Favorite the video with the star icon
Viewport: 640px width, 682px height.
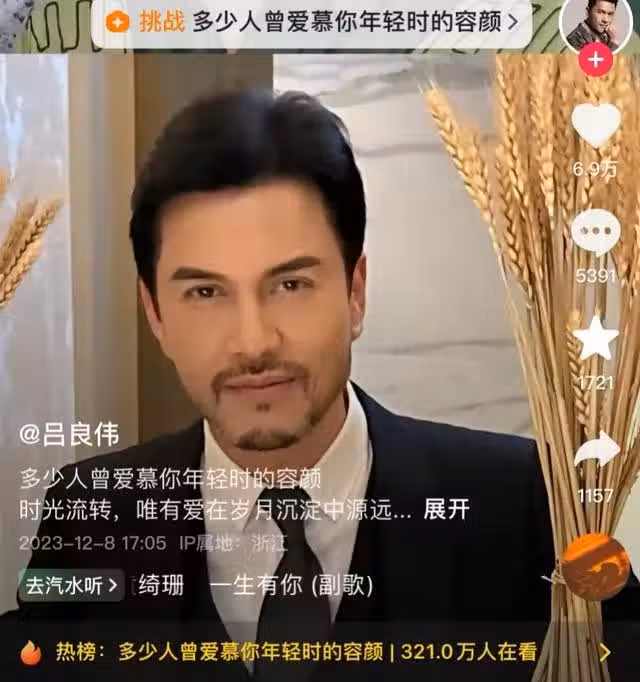[596, 338]
